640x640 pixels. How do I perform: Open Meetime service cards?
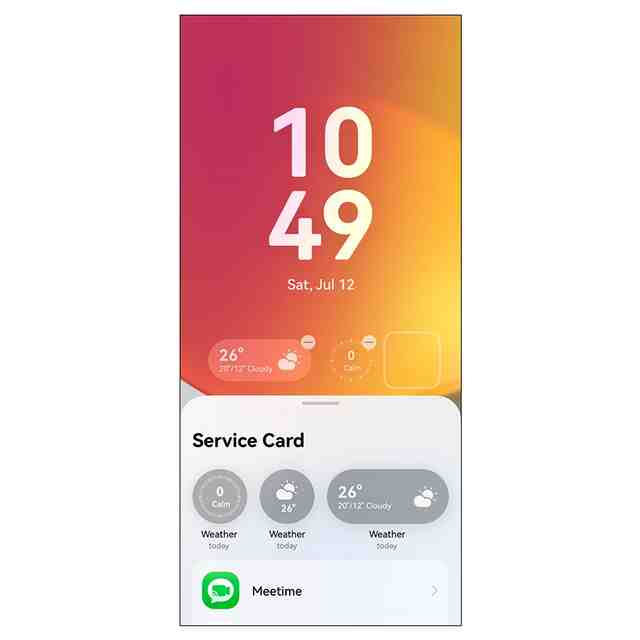coord(320,591)
